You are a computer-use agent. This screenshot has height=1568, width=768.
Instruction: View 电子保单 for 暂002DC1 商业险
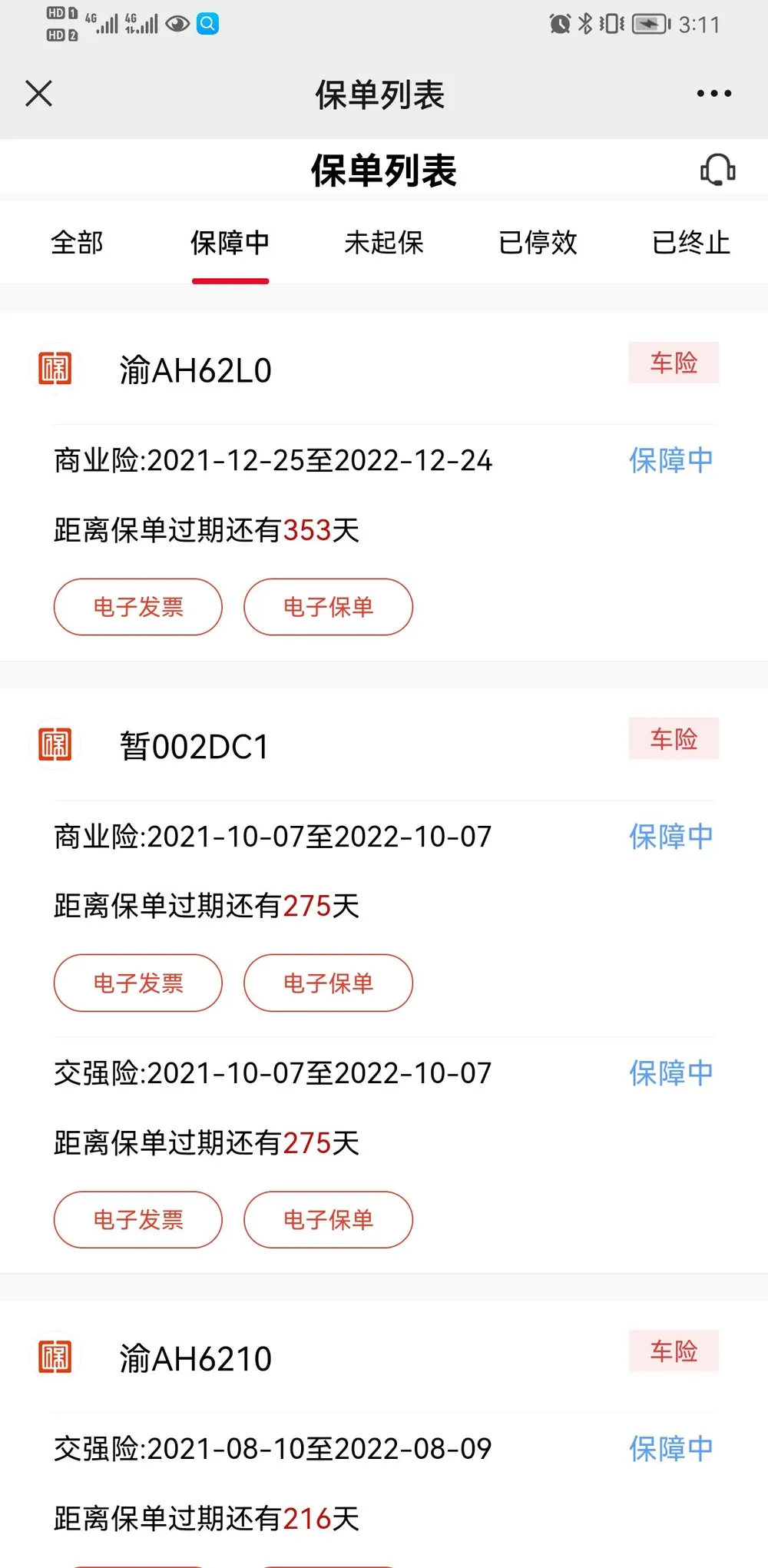(329, 983)
